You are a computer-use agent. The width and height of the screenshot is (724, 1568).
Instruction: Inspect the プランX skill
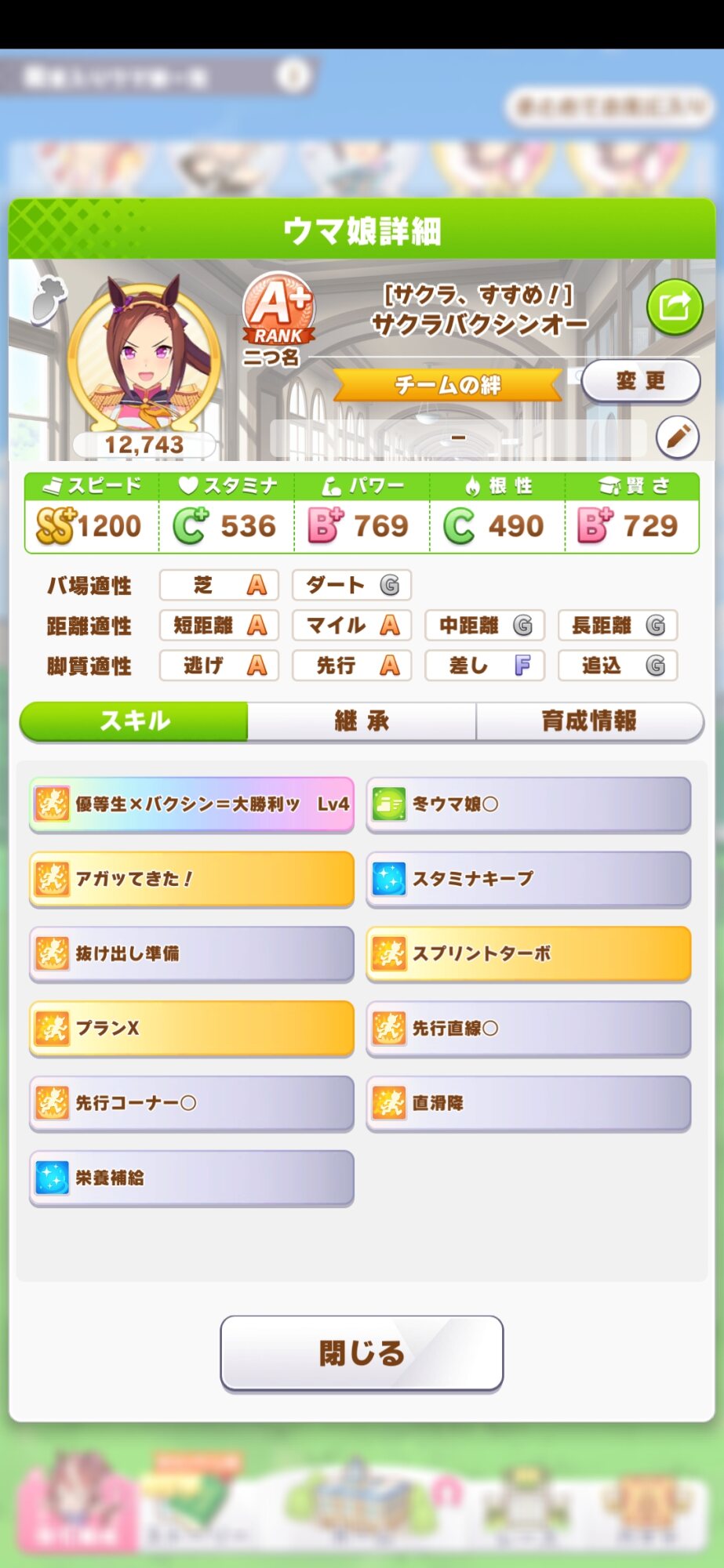tap(191, 1028)
